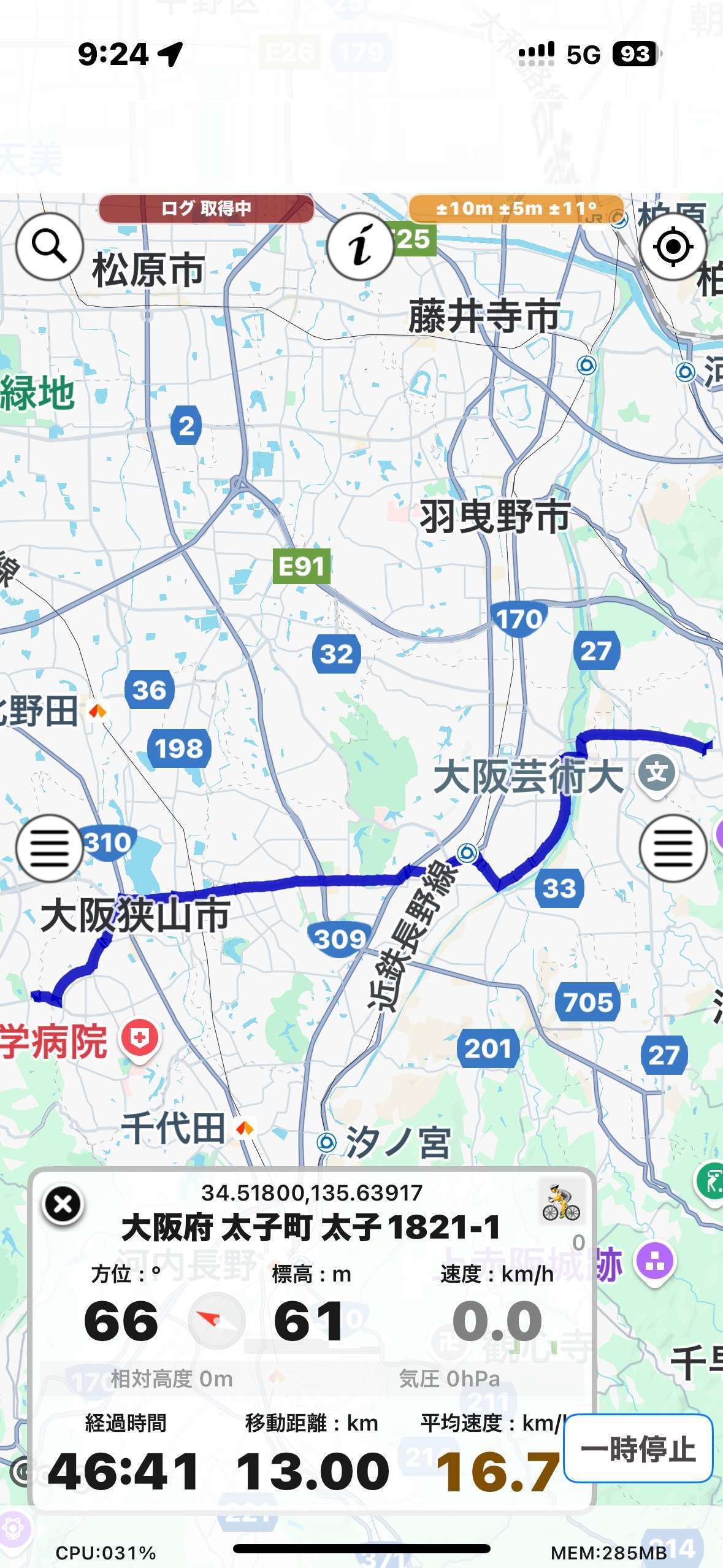Open the info button
This screenshot has width=723, height=1568.
tap(361, 247)
